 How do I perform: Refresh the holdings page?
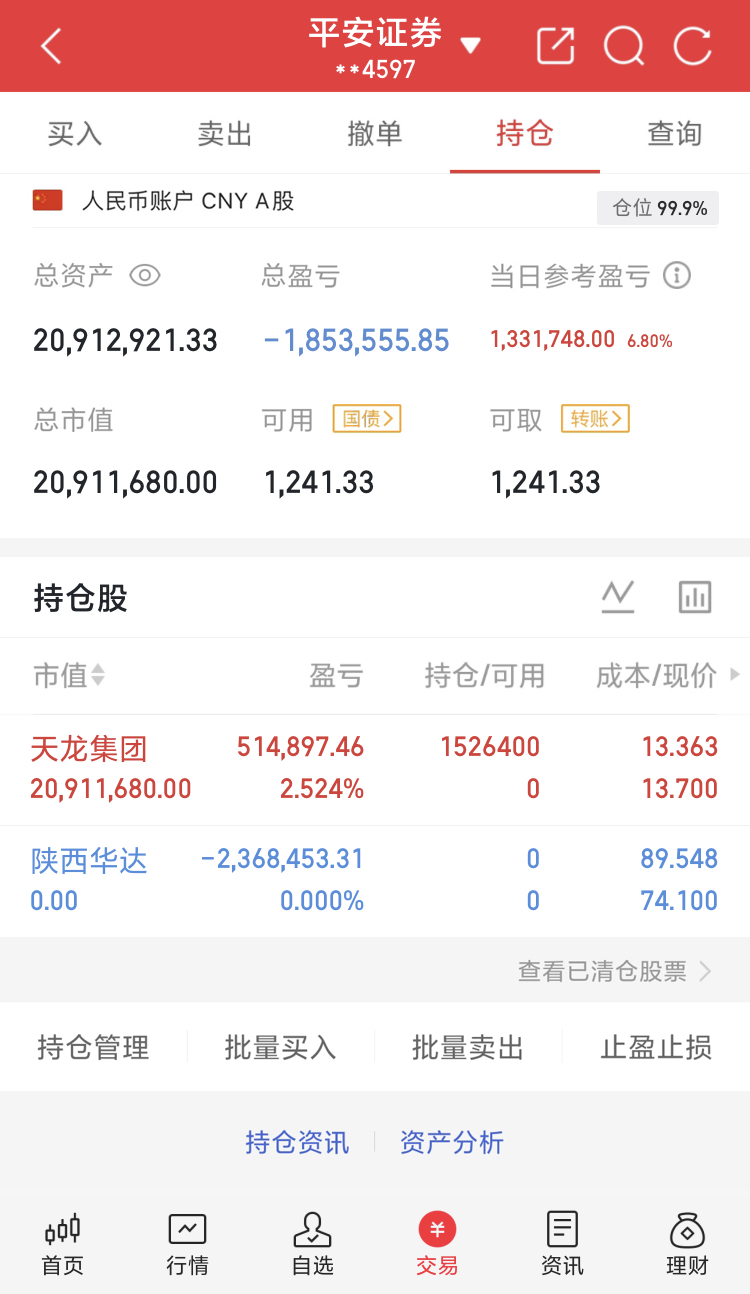692,46
